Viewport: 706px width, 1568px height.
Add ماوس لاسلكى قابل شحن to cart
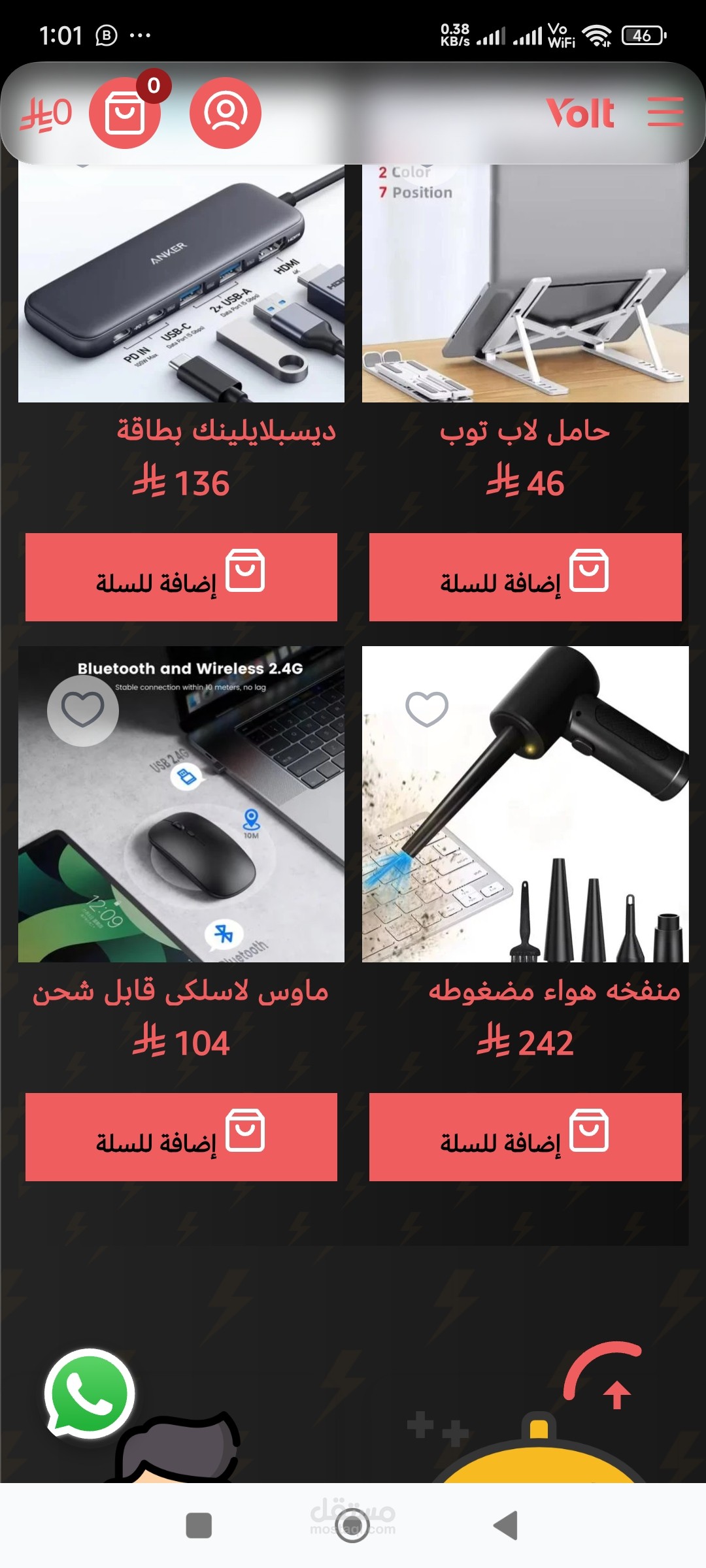[181, 1137]
